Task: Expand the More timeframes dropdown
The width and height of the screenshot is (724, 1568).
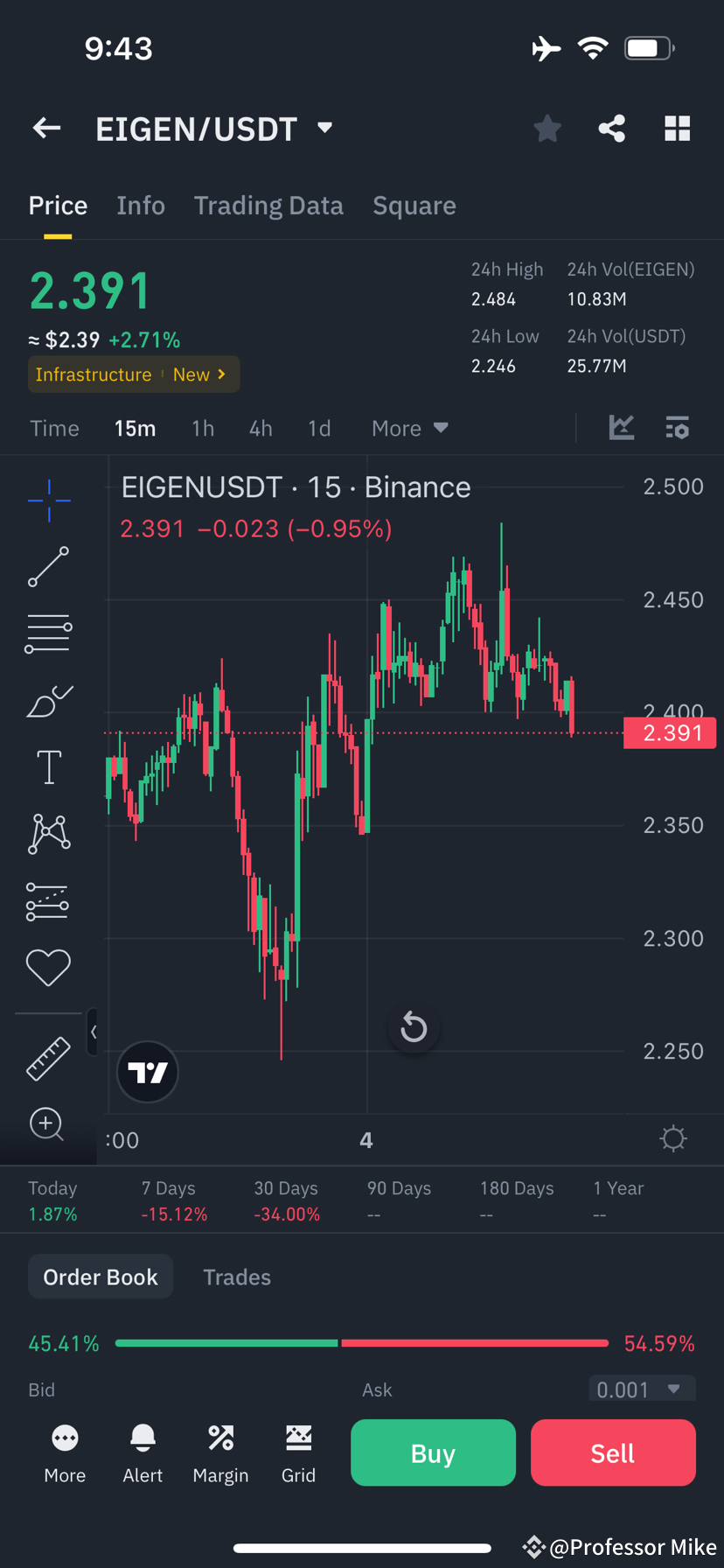Action: 409,428
